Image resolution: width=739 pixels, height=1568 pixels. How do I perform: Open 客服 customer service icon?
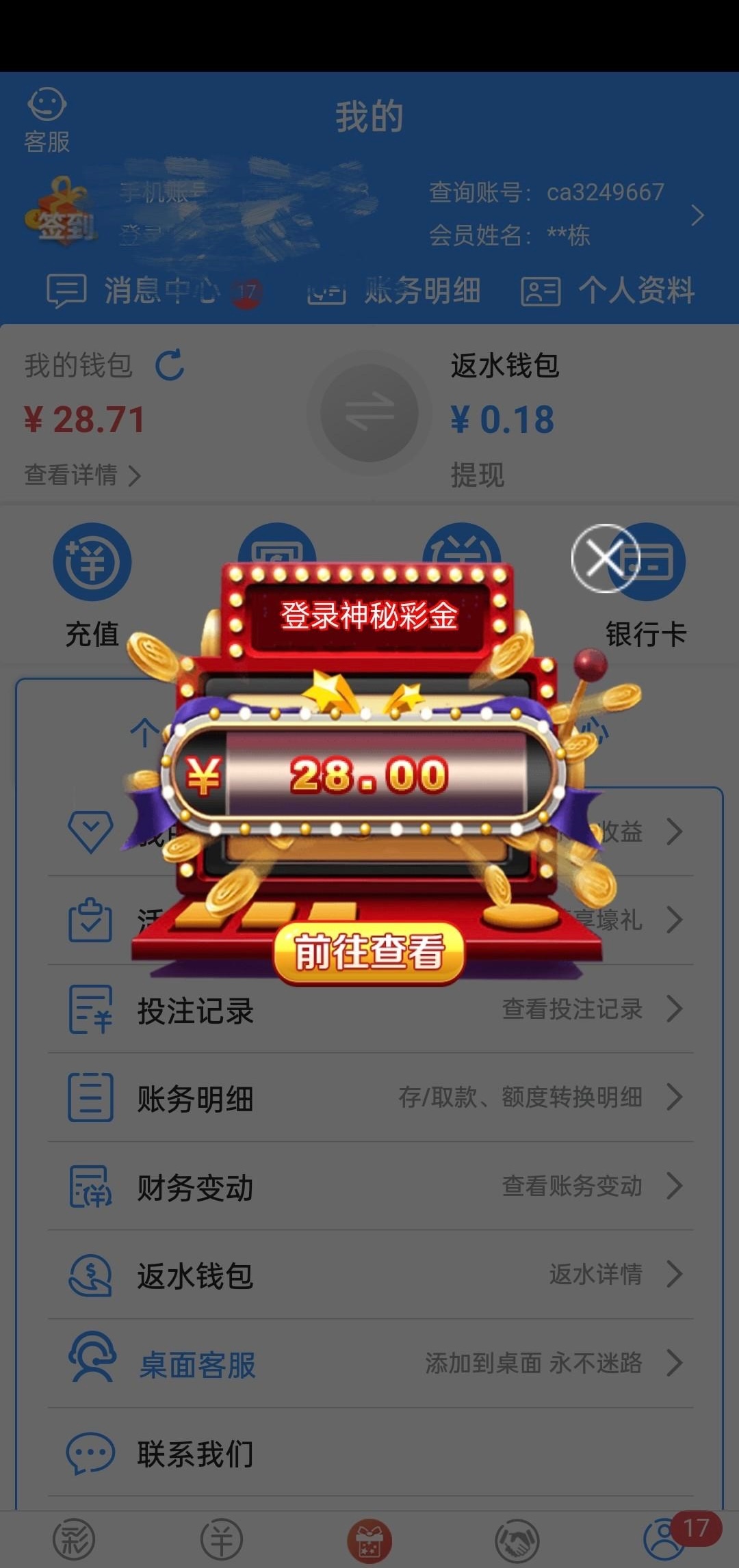pyautogui.click(x=47, y=120)
